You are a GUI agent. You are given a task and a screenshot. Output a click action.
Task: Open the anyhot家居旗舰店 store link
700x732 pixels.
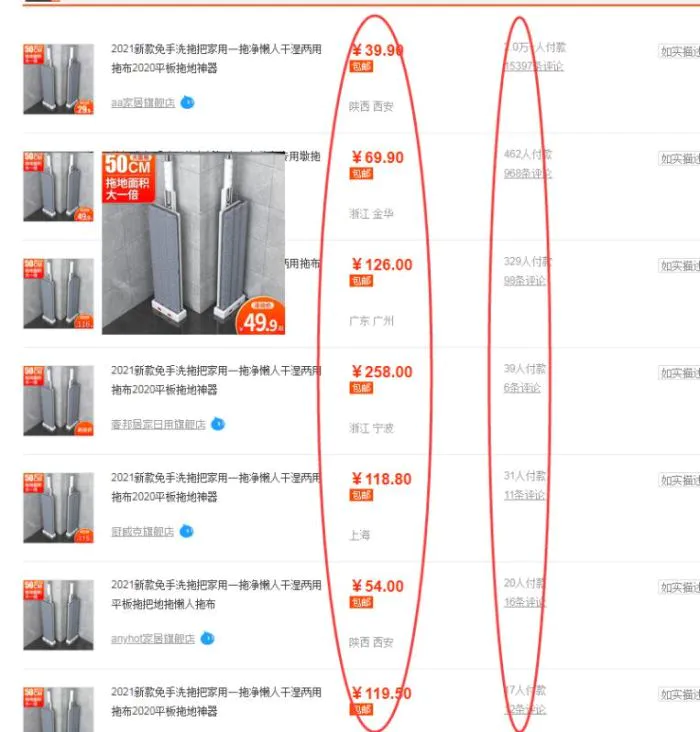click(x=152, y=639)
